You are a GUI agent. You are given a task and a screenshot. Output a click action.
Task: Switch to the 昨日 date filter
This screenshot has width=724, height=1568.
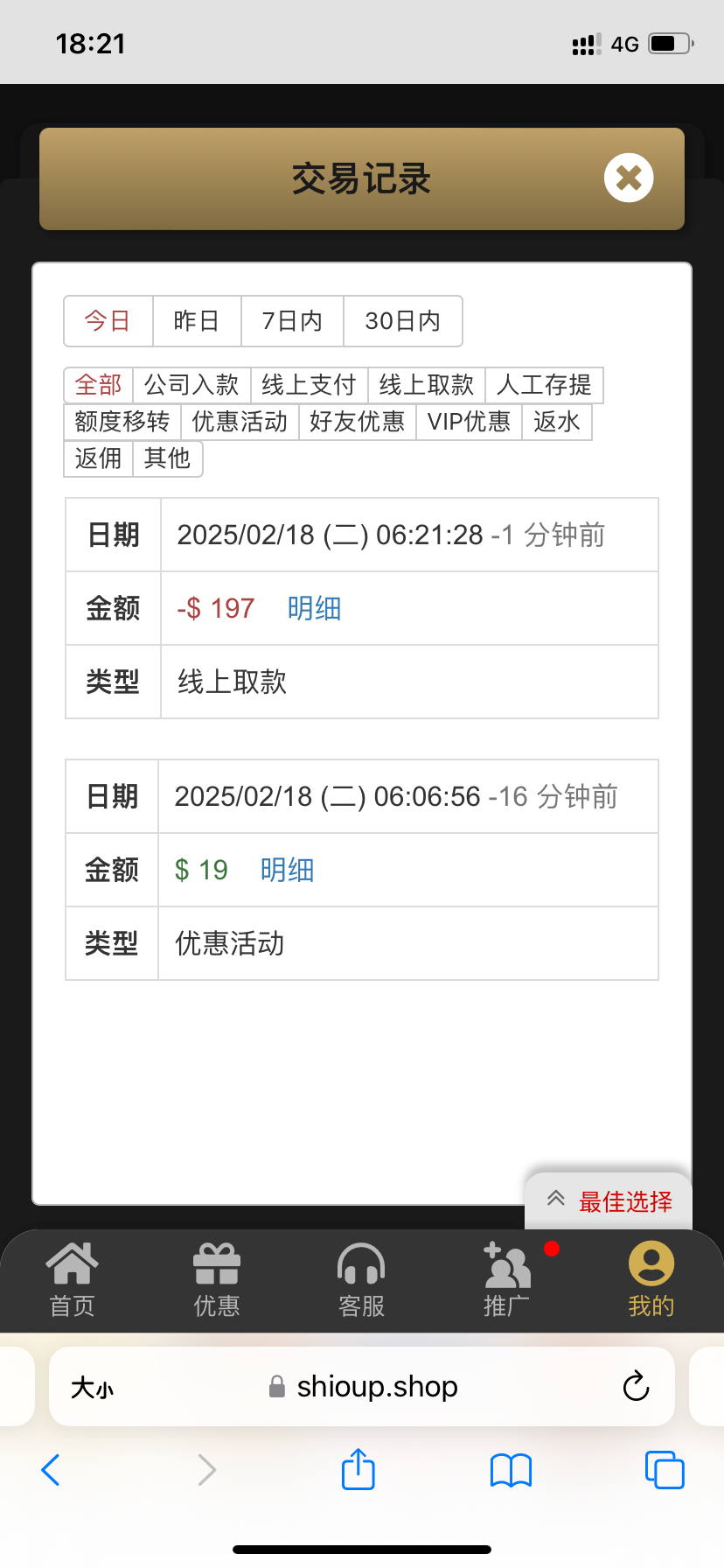pos(197,321)
